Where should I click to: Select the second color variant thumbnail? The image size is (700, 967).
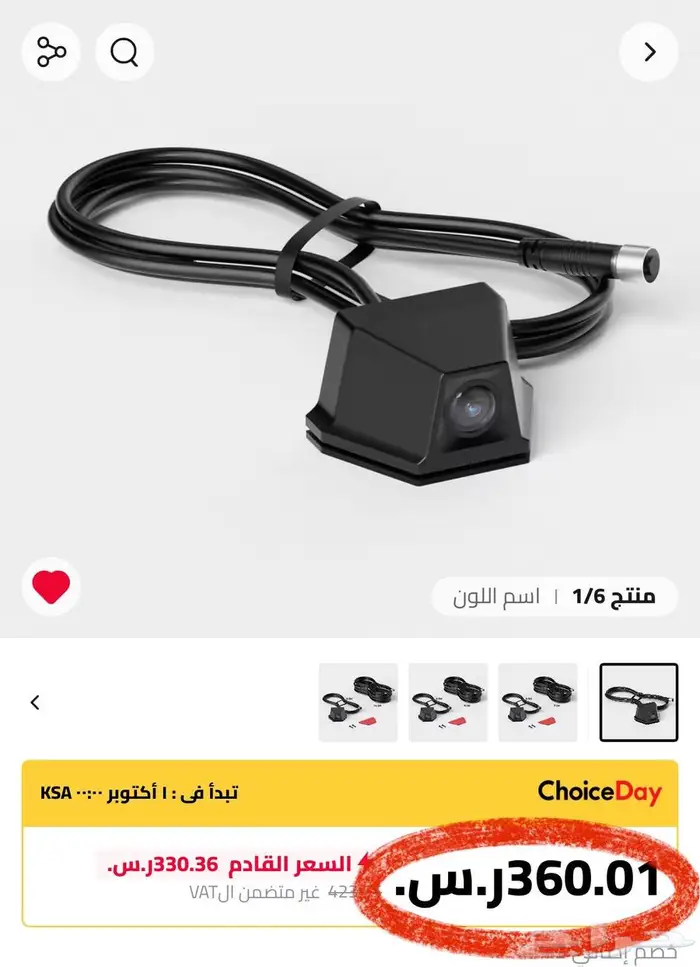pyautogui.click(x=537, y=702)
